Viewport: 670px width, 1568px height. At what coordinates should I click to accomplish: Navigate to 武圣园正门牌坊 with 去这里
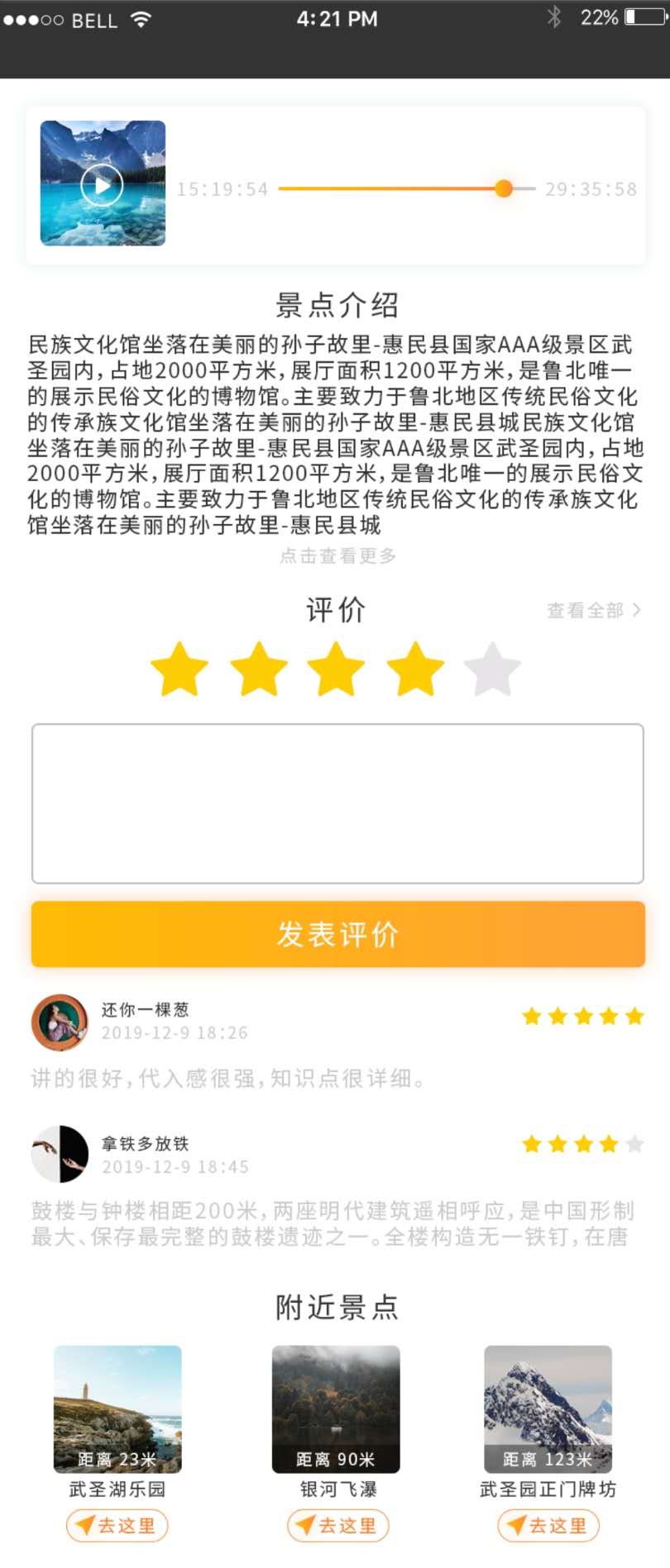[548, 1525]
